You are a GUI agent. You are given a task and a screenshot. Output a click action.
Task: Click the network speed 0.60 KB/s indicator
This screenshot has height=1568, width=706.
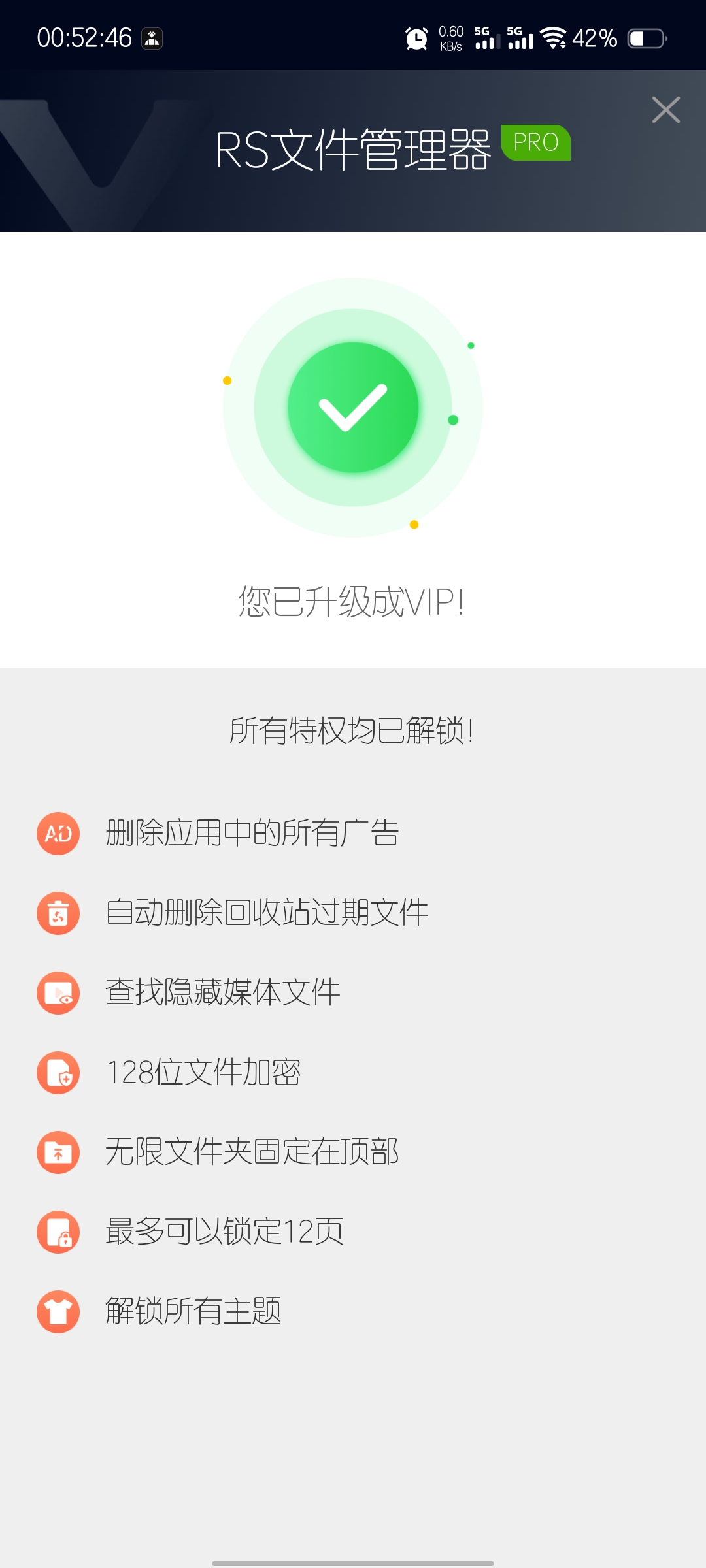450,39
